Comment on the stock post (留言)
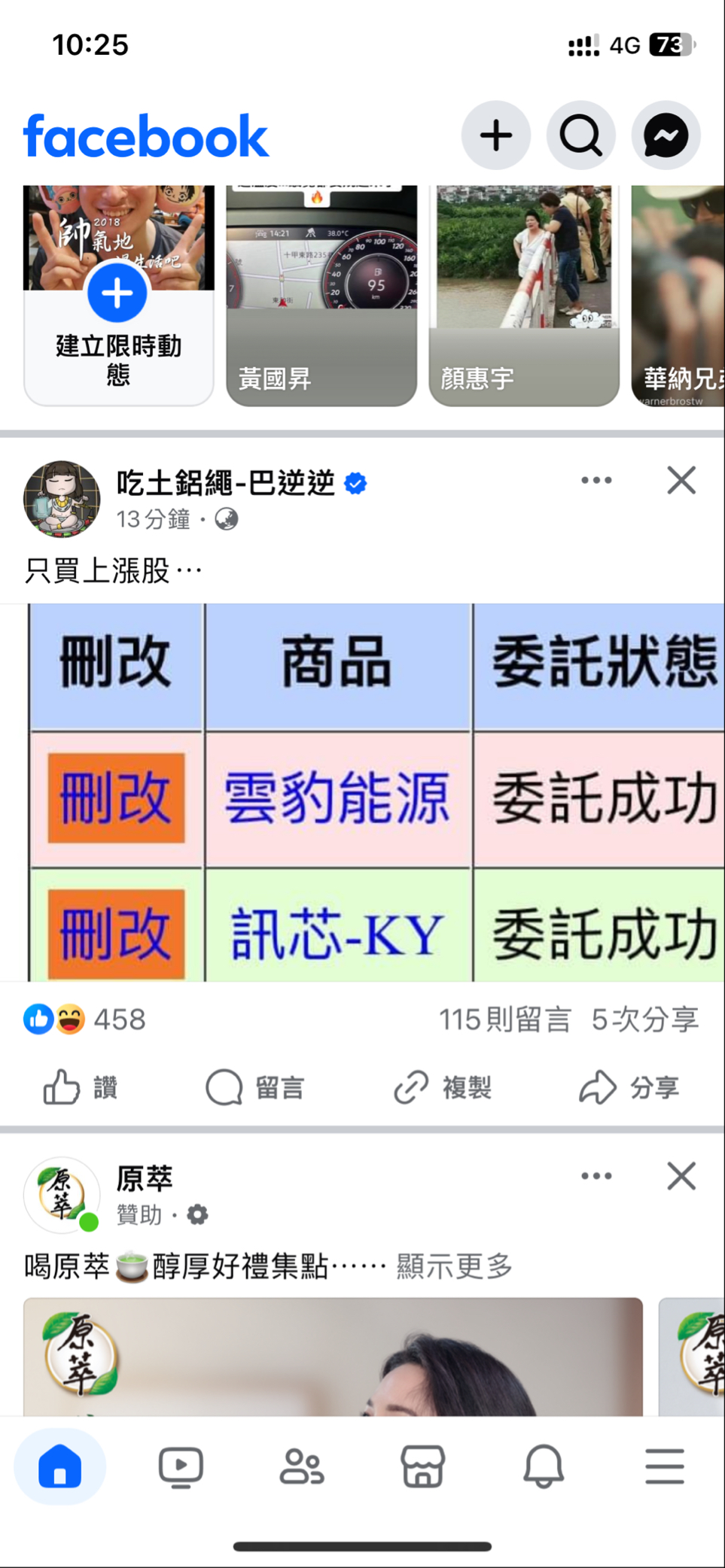The width and height of the screenshot is (725, 1568). pyautogui.click(x=255, y=1087)
